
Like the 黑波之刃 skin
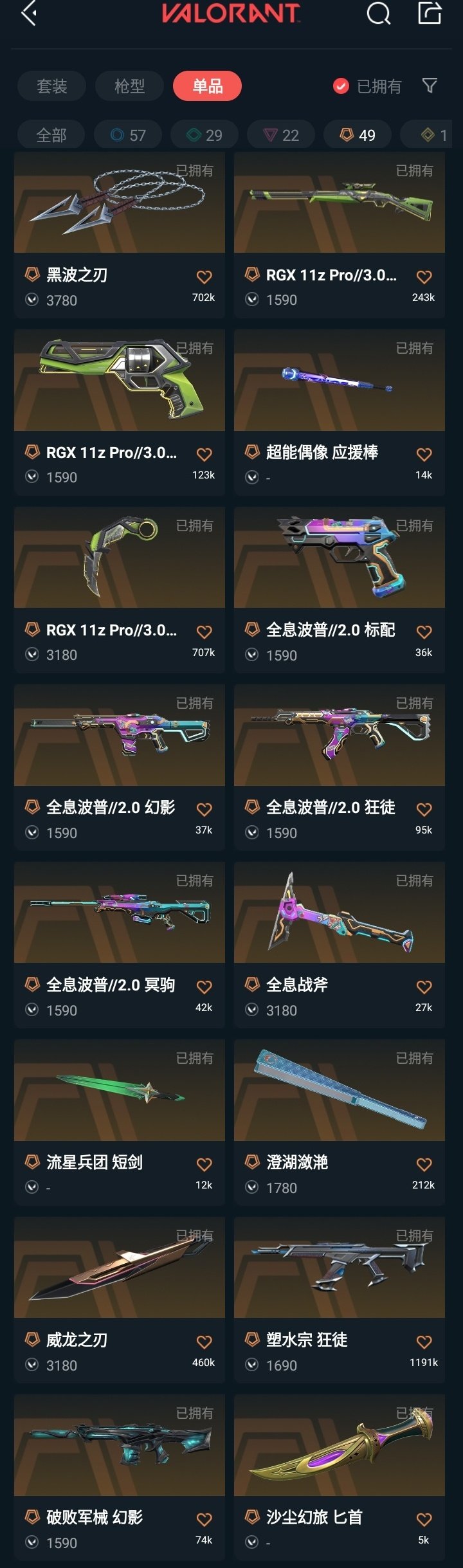click(204, 277)
